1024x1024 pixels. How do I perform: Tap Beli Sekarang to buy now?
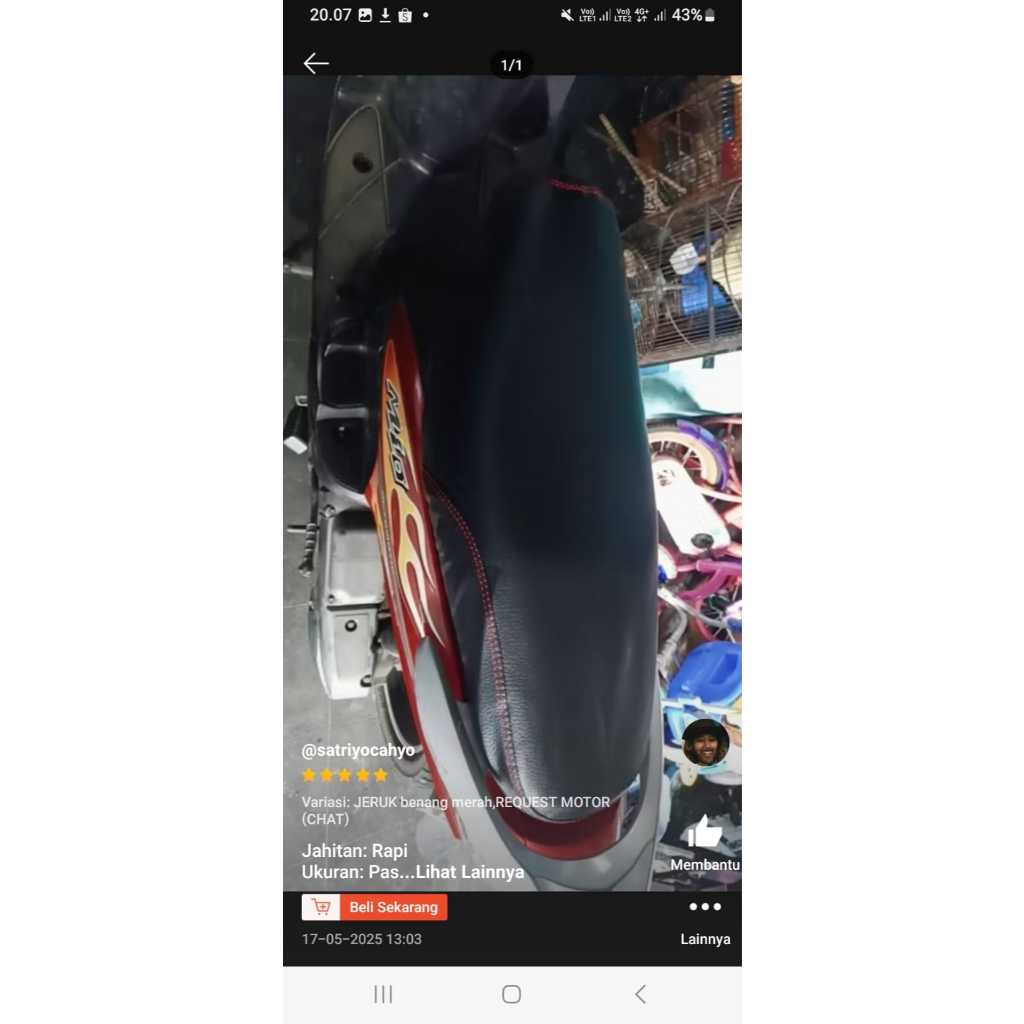coord(375,907)
